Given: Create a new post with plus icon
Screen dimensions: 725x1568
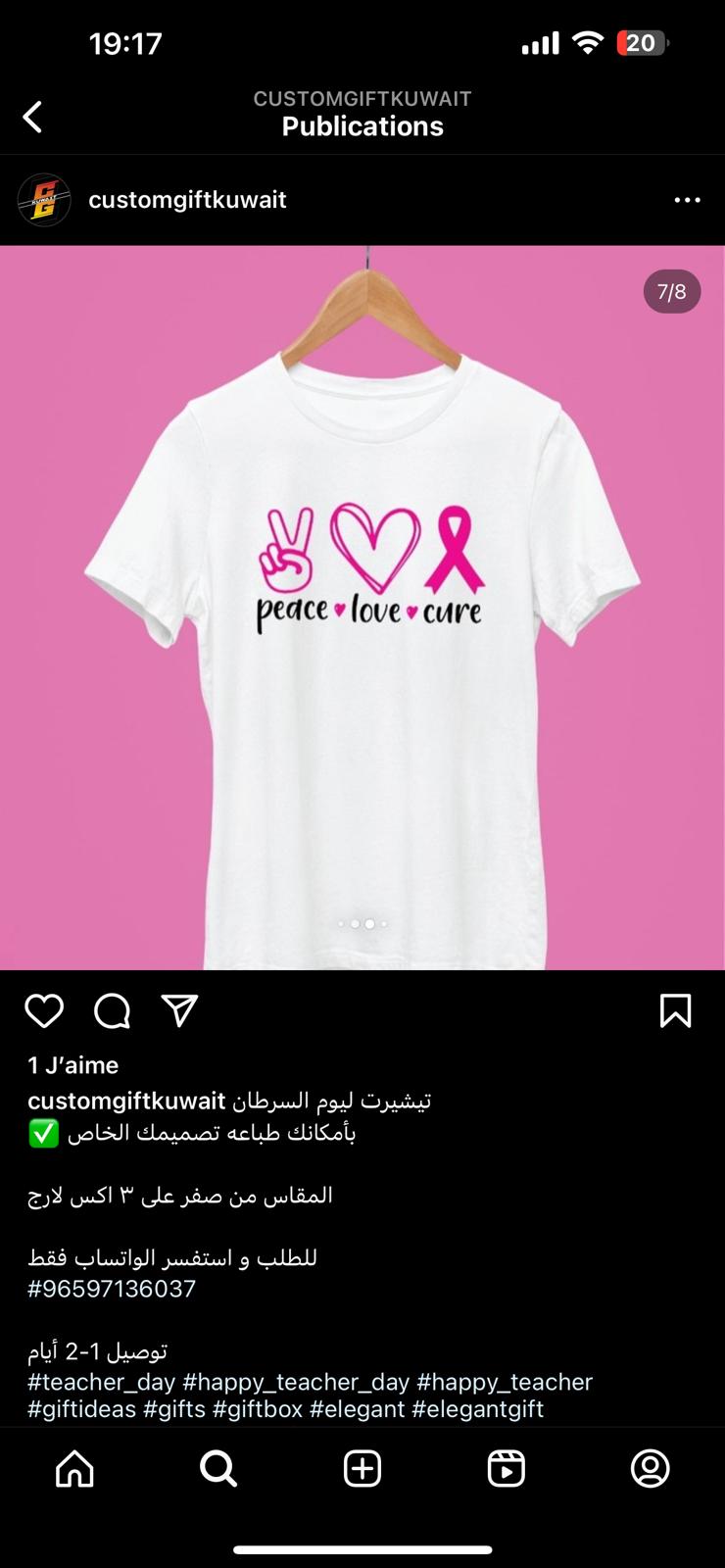Looking at the screenshot, I should (362, 1469).
